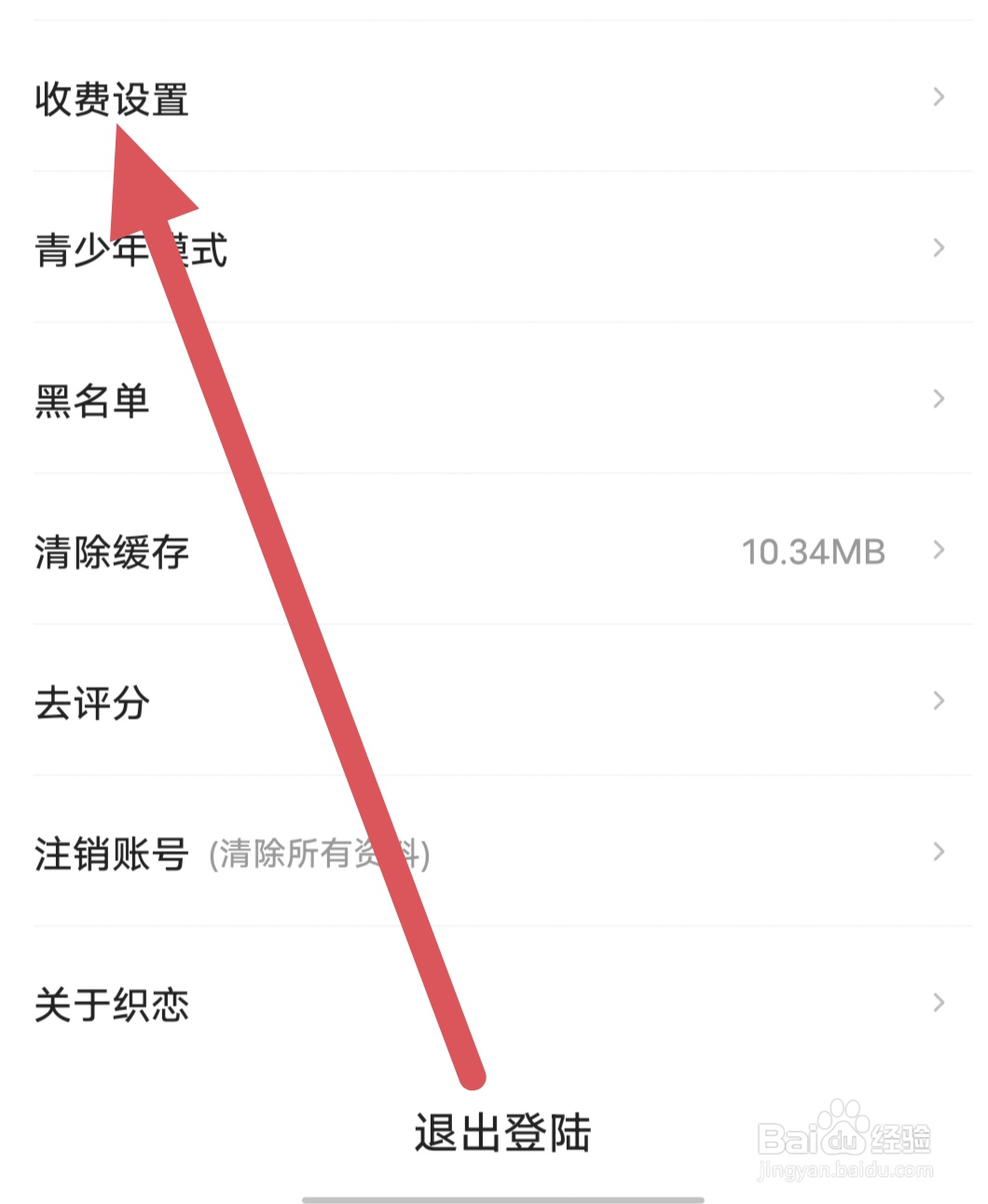This screenshot has height=1204, width=988.
Task: Select the 黑名单 (blacklist) entry
Action: pos(90,399)
